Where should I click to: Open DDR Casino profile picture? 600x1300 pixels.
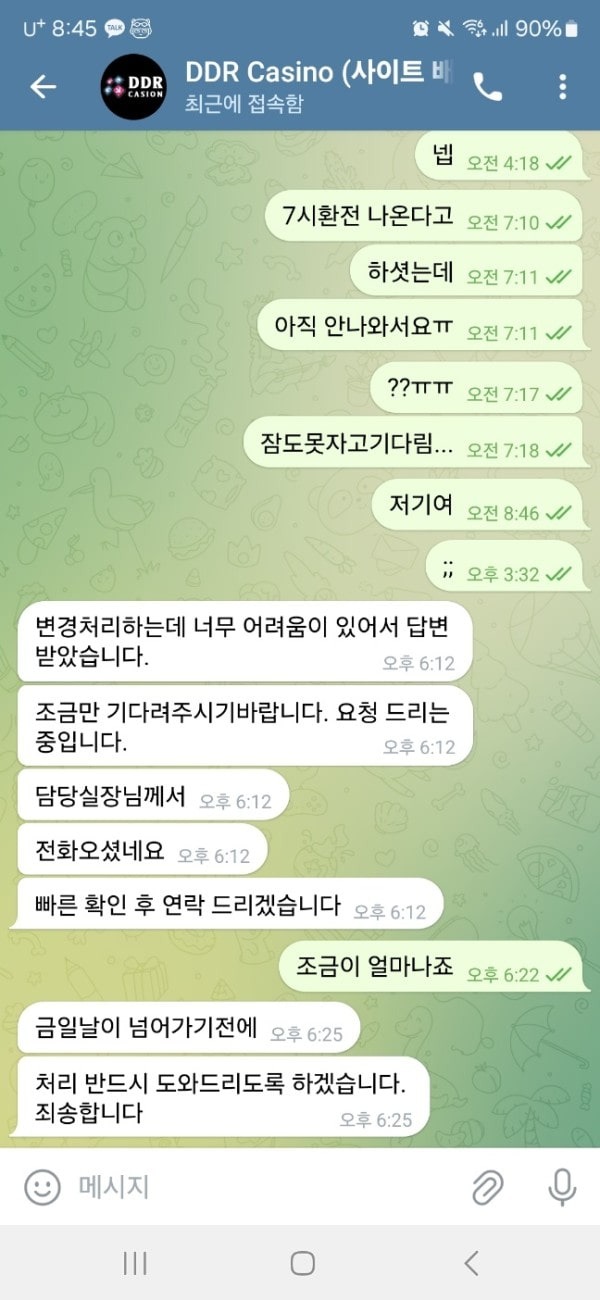(134, 87)
